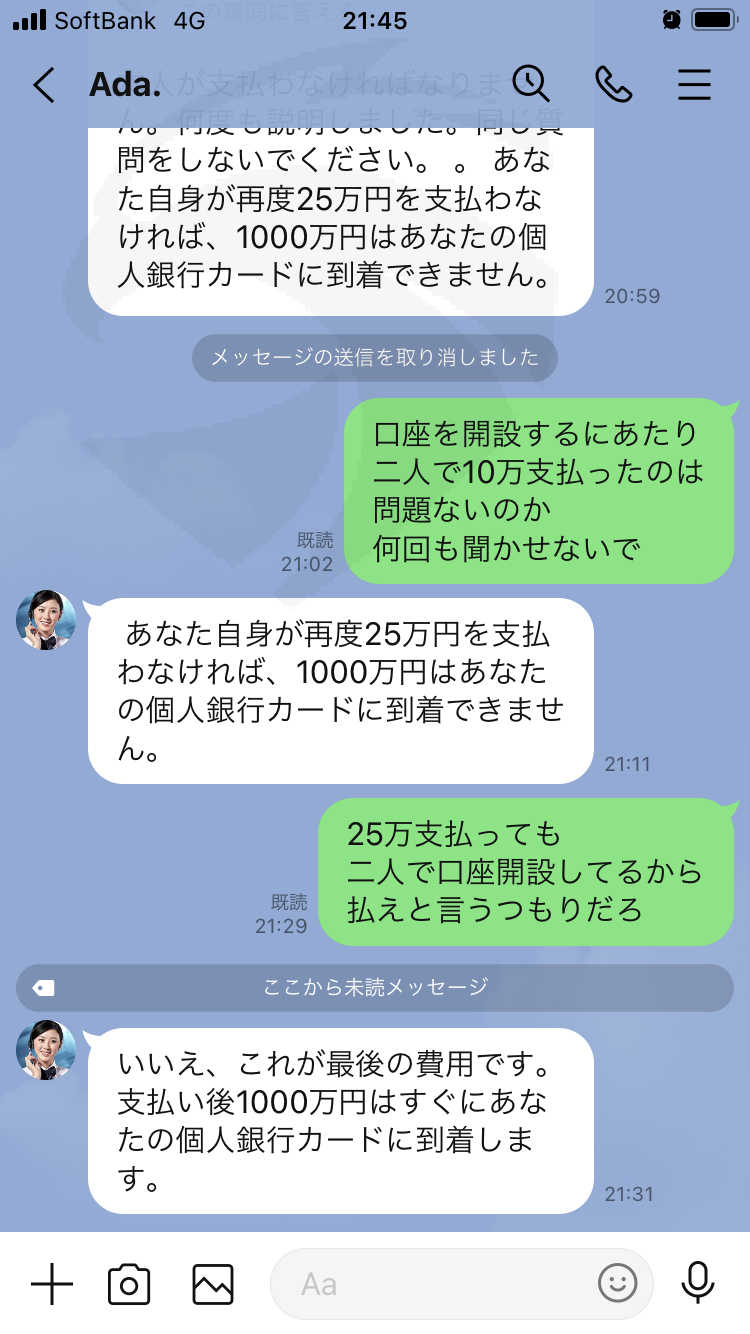Start a voice call with Ada.
The image size is (750, 1334).
[x=613, y=85]
